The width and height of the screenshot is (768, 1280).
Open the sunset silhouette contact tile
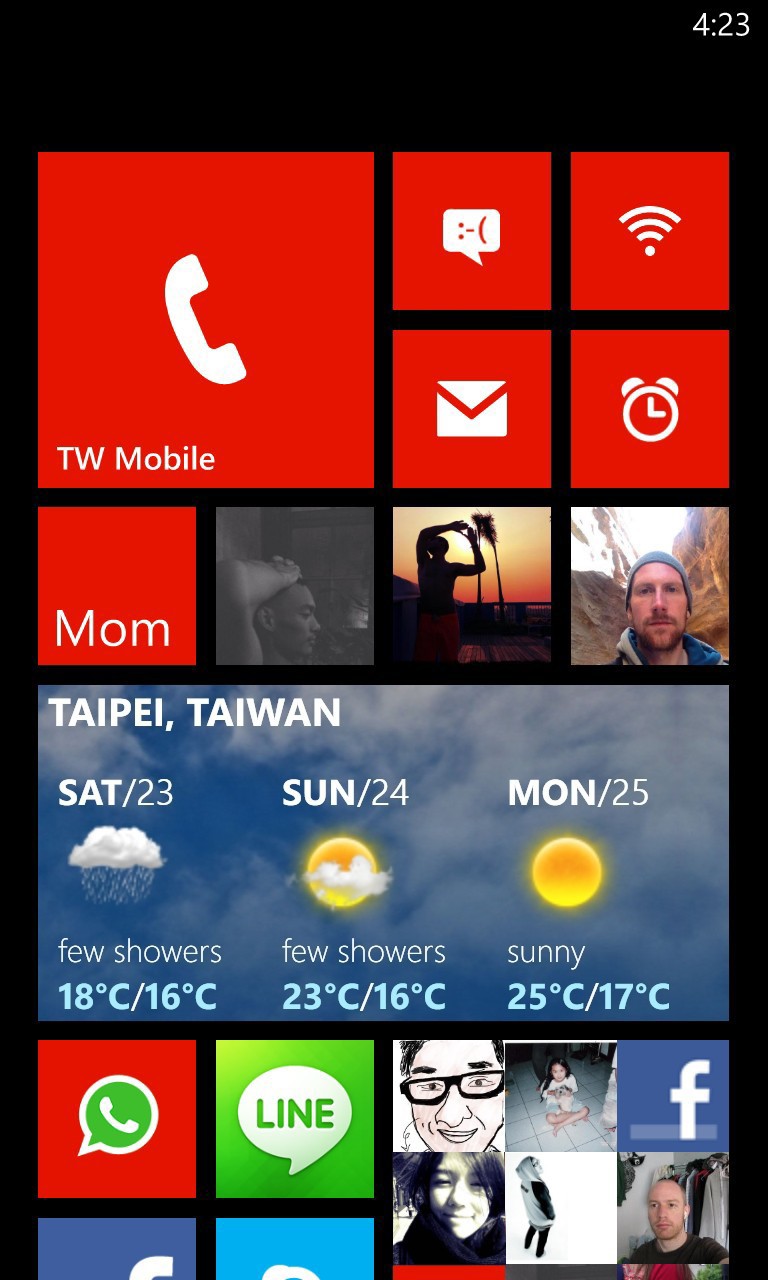tap(471, 585)
